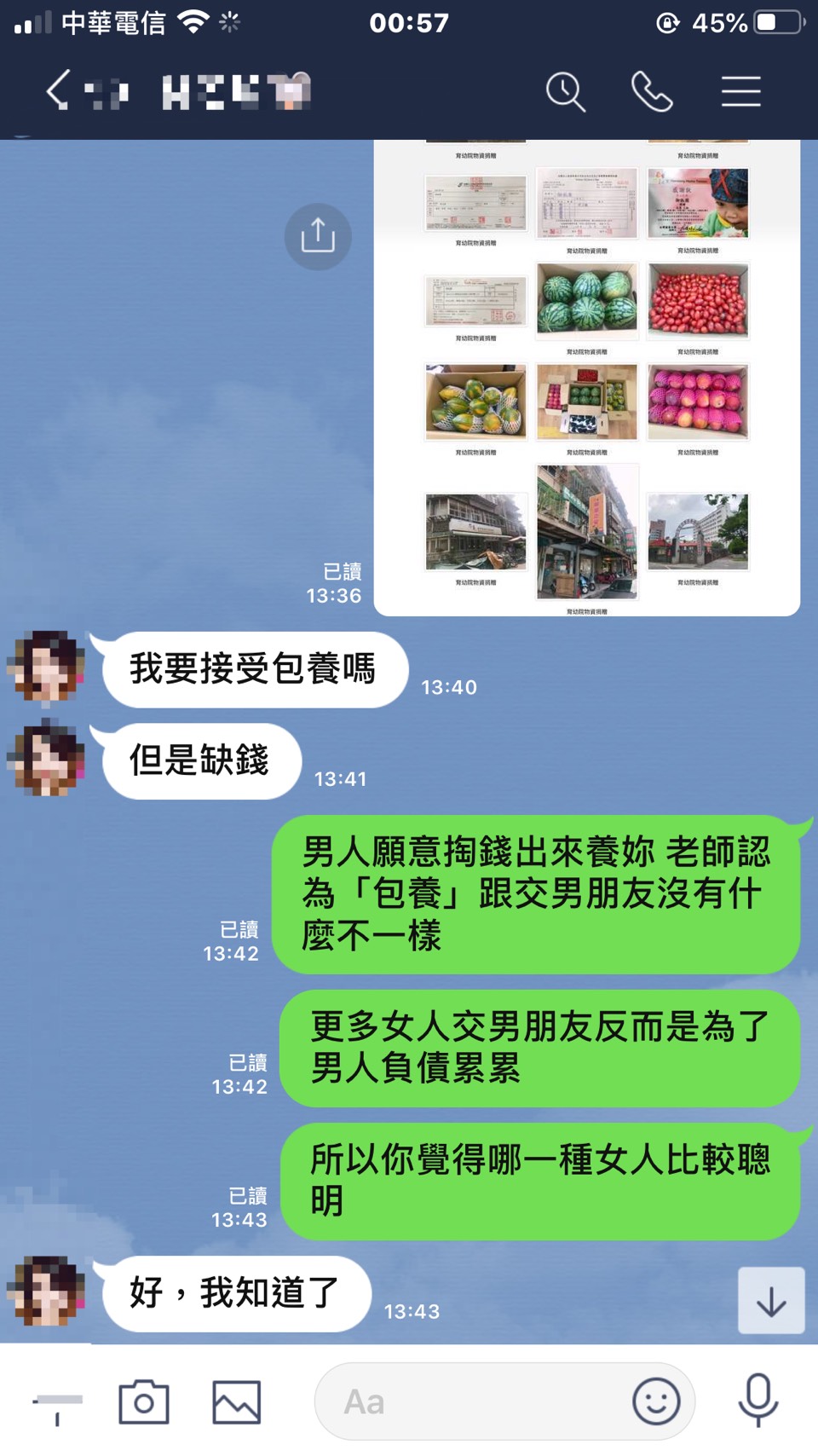Start a voice call
This screenshot has width=818, height=1456.
tap(652, 91)
